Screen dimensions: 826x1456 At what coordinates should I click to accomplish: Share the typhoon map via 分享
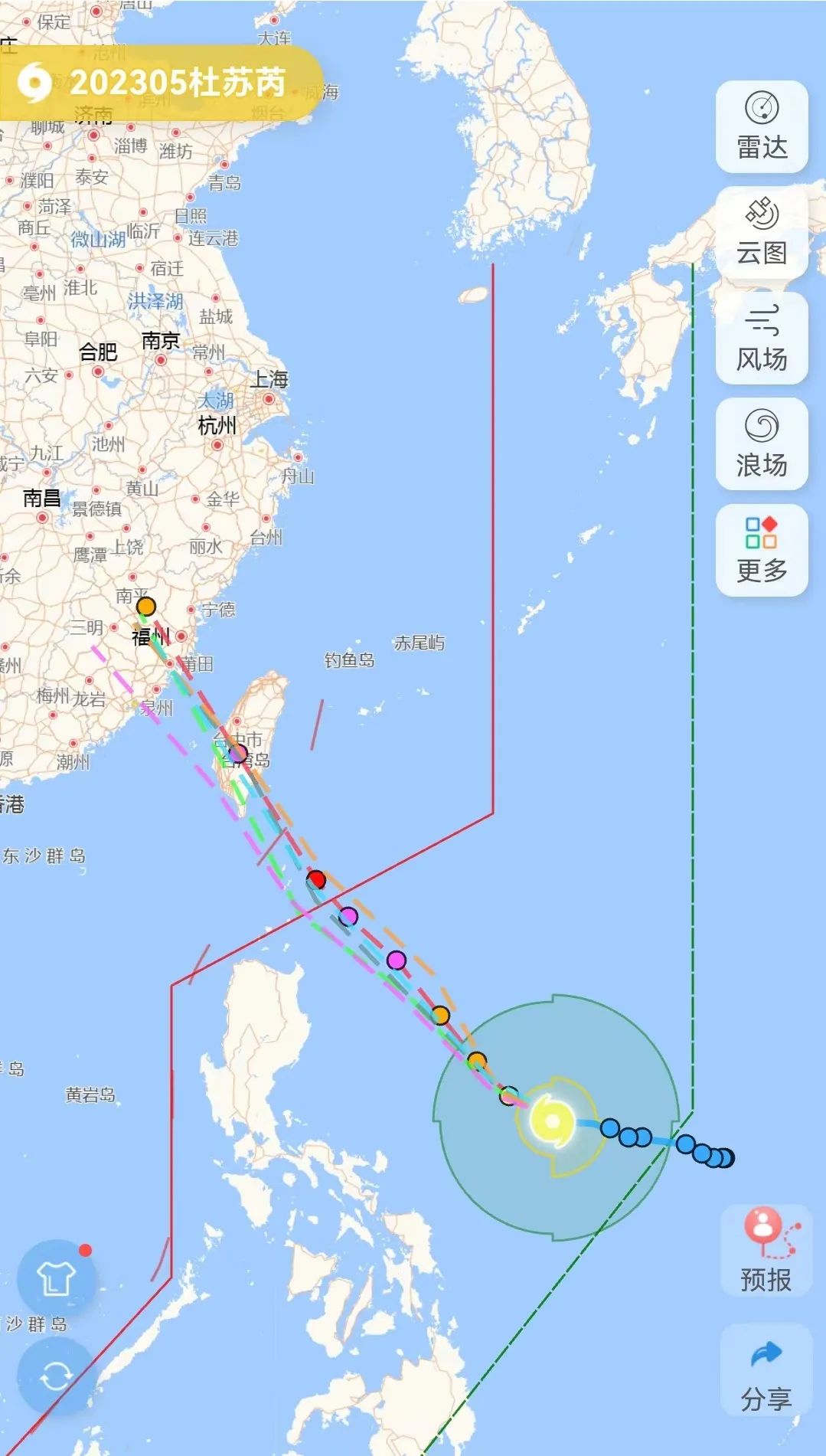[766, 1371]
